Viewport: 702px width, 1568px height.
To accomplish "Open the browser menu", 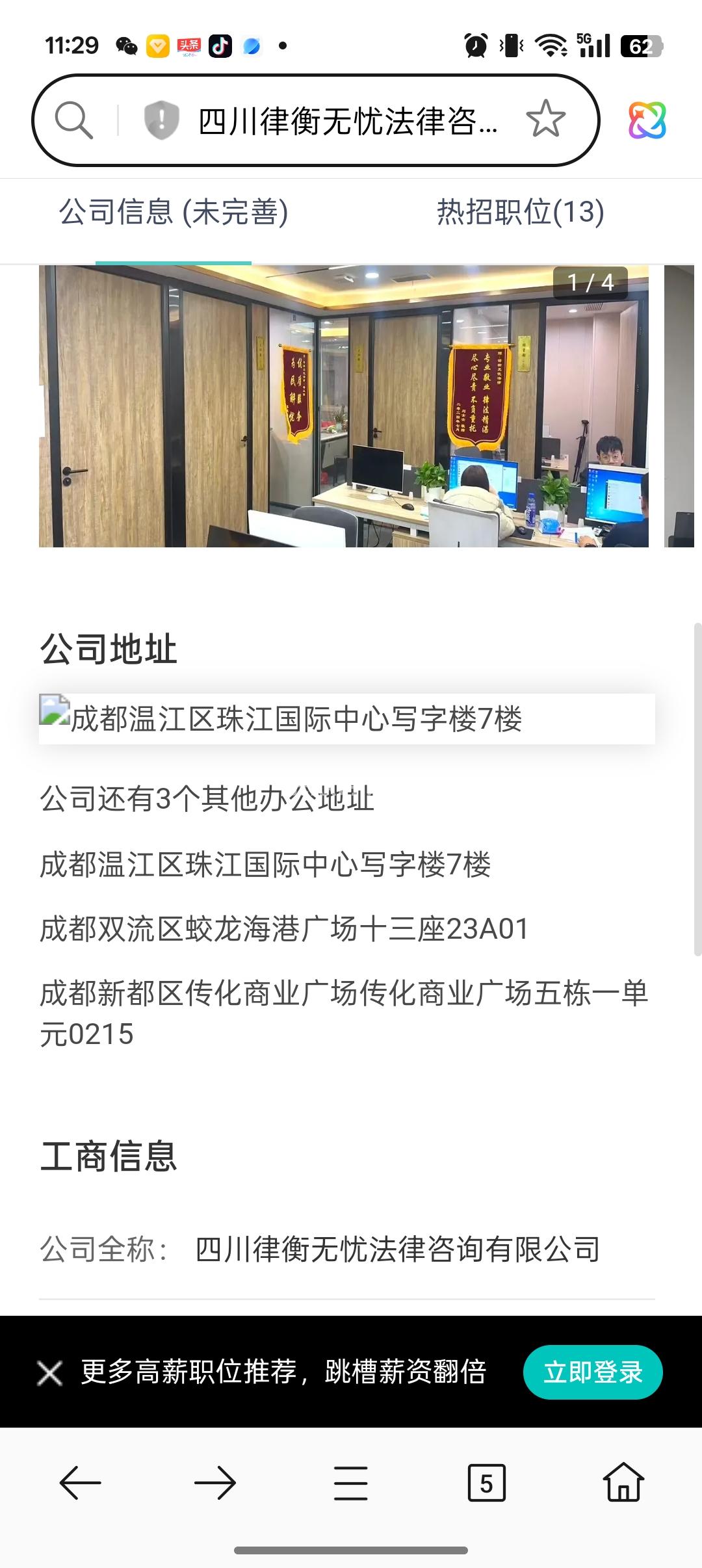I will 350,1483.
